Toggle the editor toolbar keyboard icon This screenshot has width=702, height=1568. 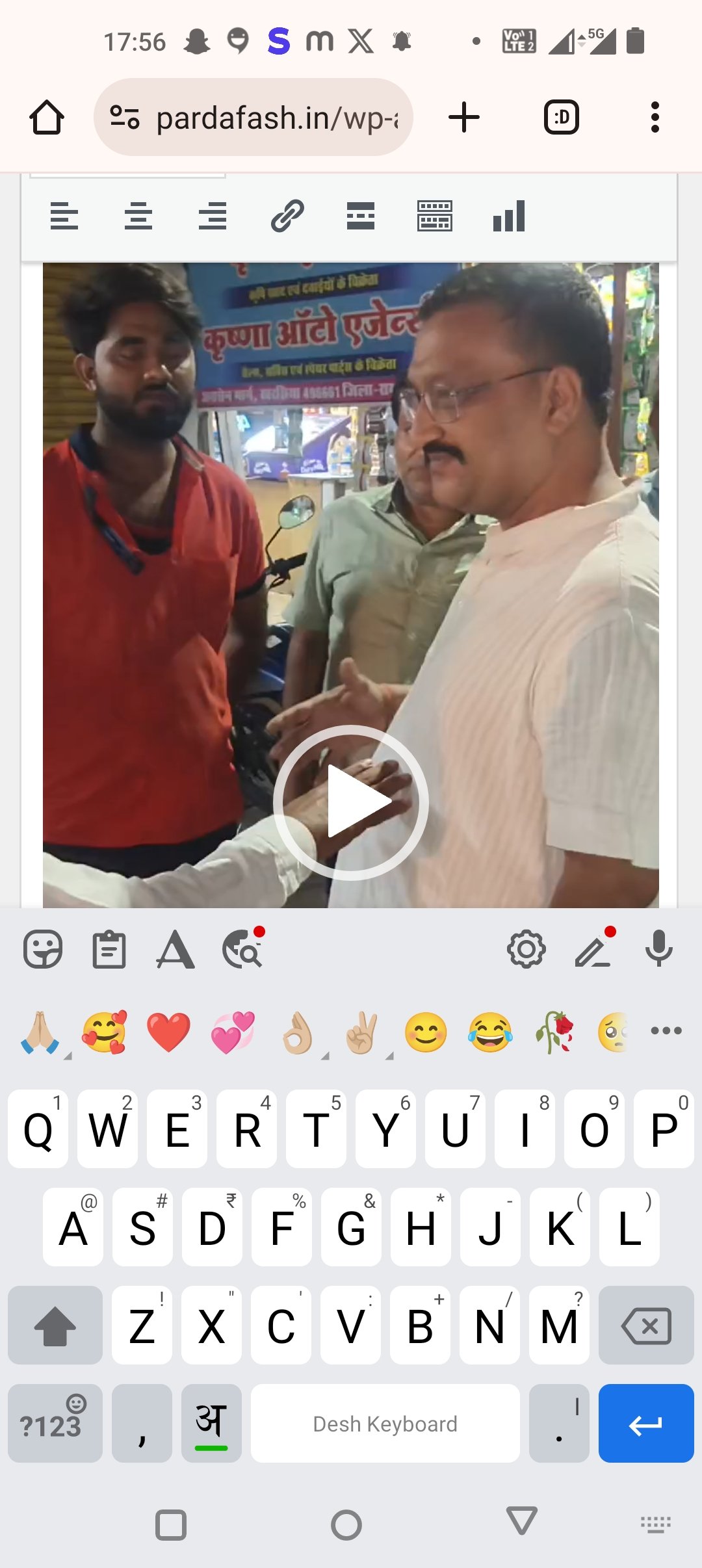(435, 216)
